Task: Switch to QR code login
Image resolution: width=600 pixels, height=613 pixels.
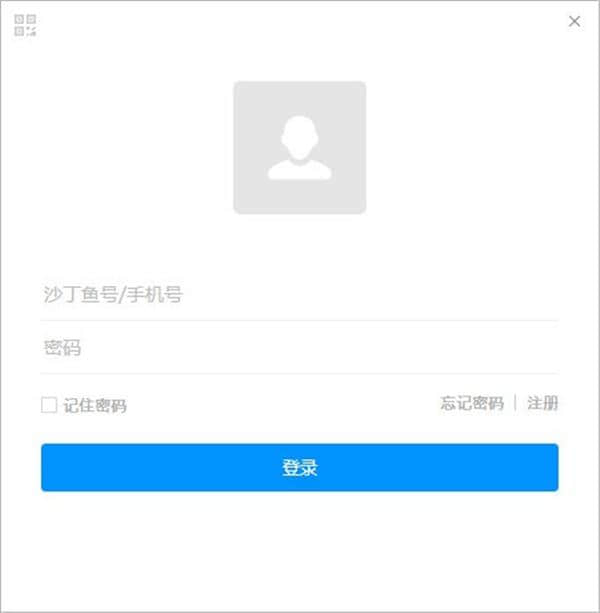Action: (x=26, y=26)
